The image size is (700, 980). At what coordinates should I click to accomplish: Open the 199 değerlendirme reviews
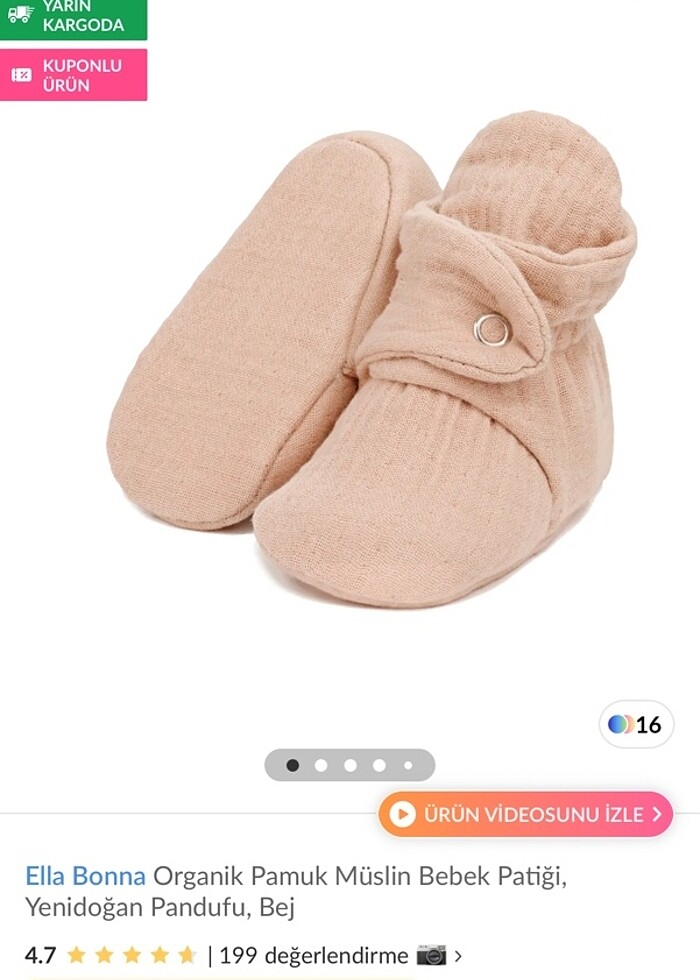click(314, 955)
